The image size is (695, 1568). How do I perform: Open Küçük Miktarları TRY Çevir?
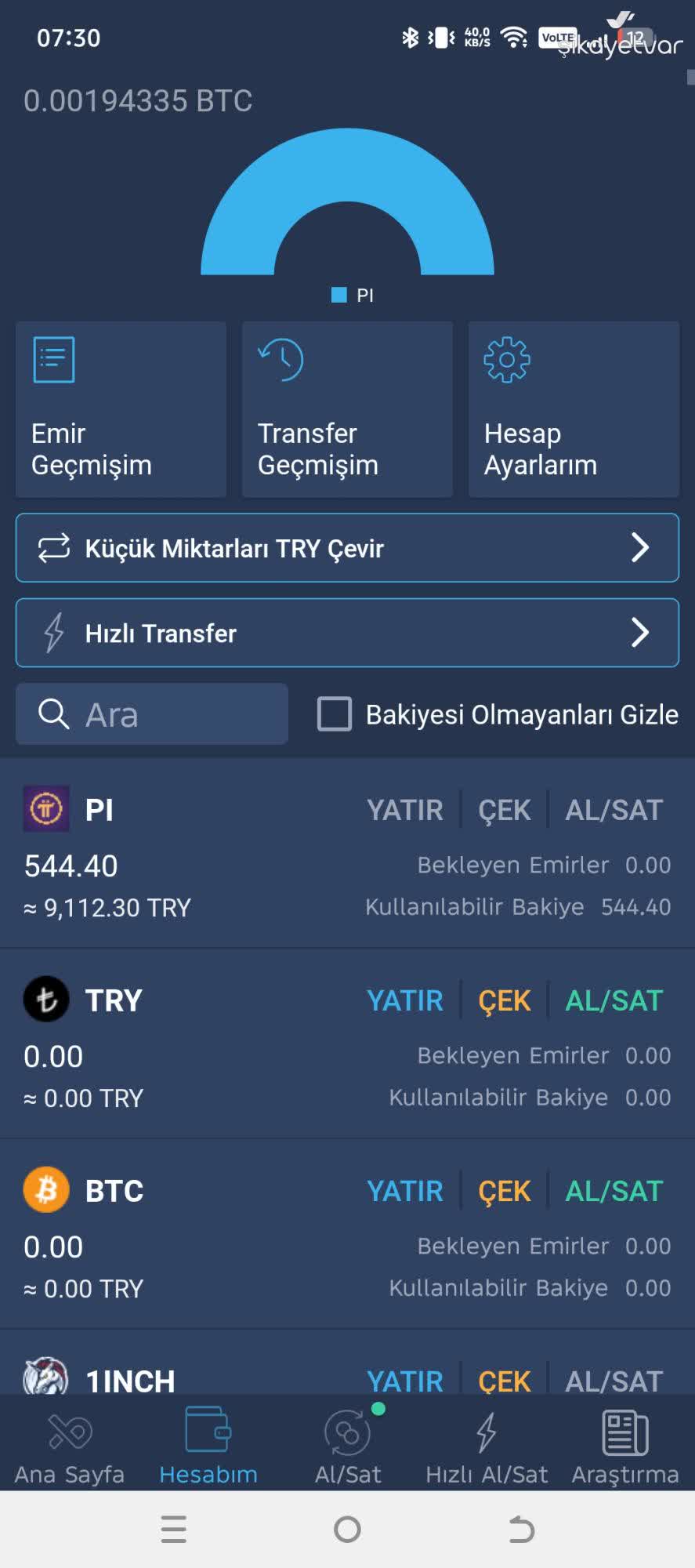(347, 548)
